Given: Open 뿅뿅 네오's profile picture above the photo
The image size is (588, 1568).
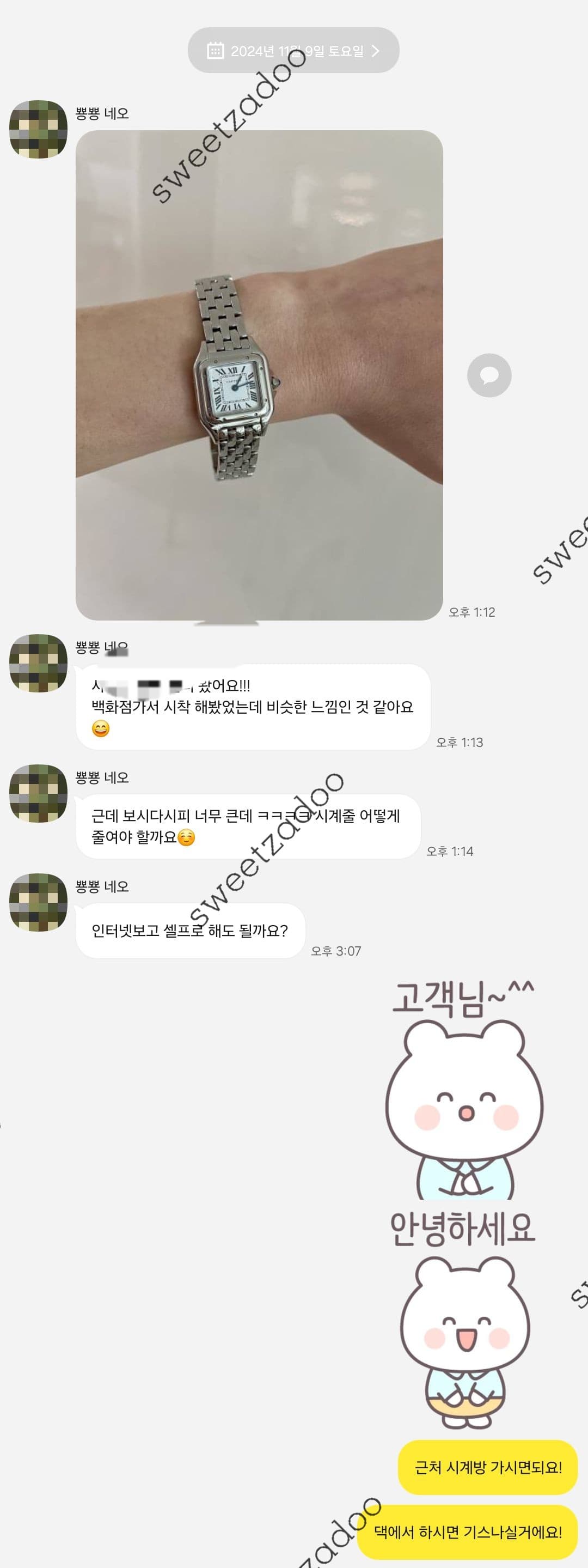Looking at the screenshot, I should click(38, 130).
